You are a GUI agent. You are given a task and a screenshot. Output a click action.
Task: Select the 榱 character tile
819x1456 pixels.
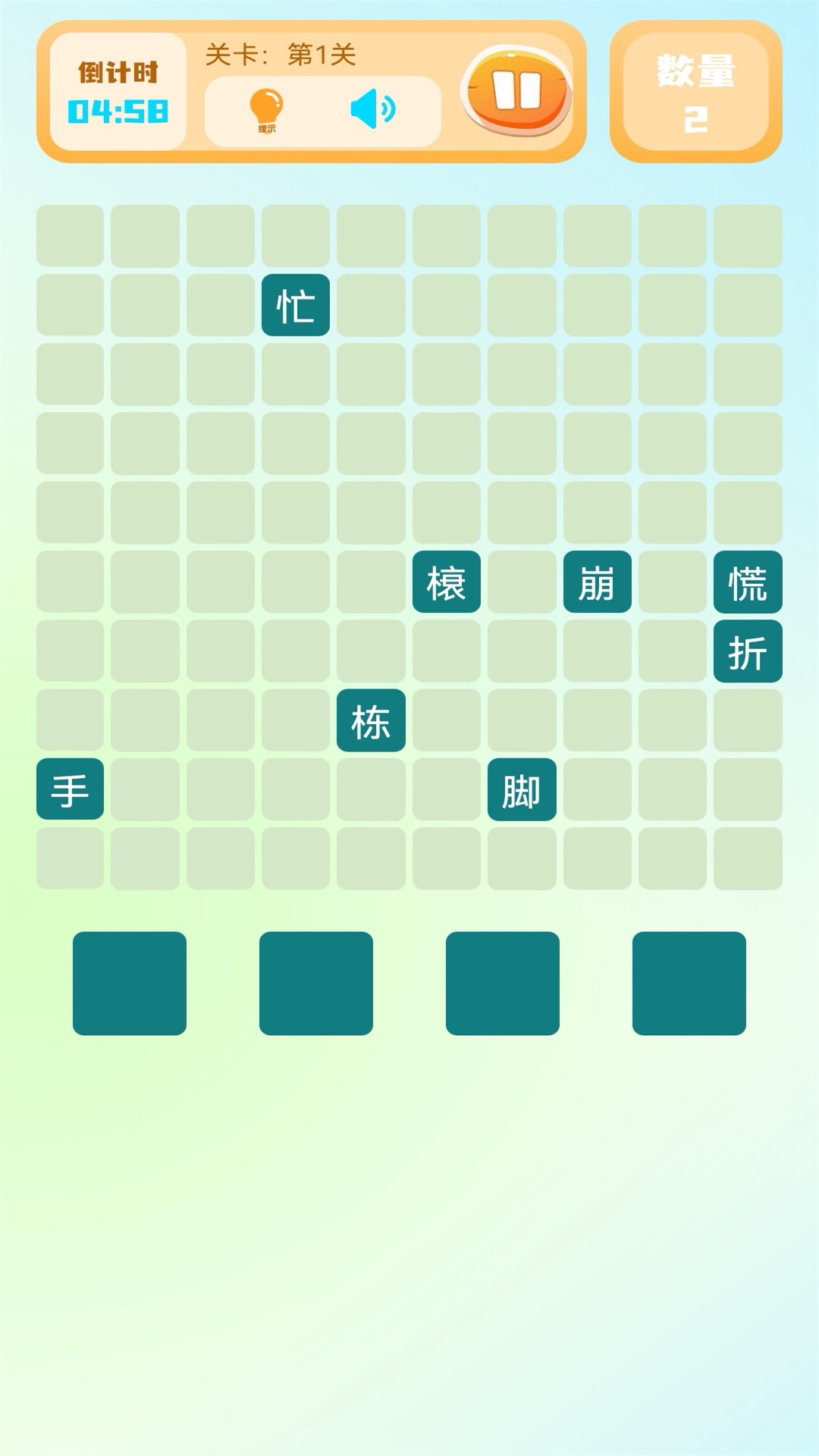(x=446, y=582)
